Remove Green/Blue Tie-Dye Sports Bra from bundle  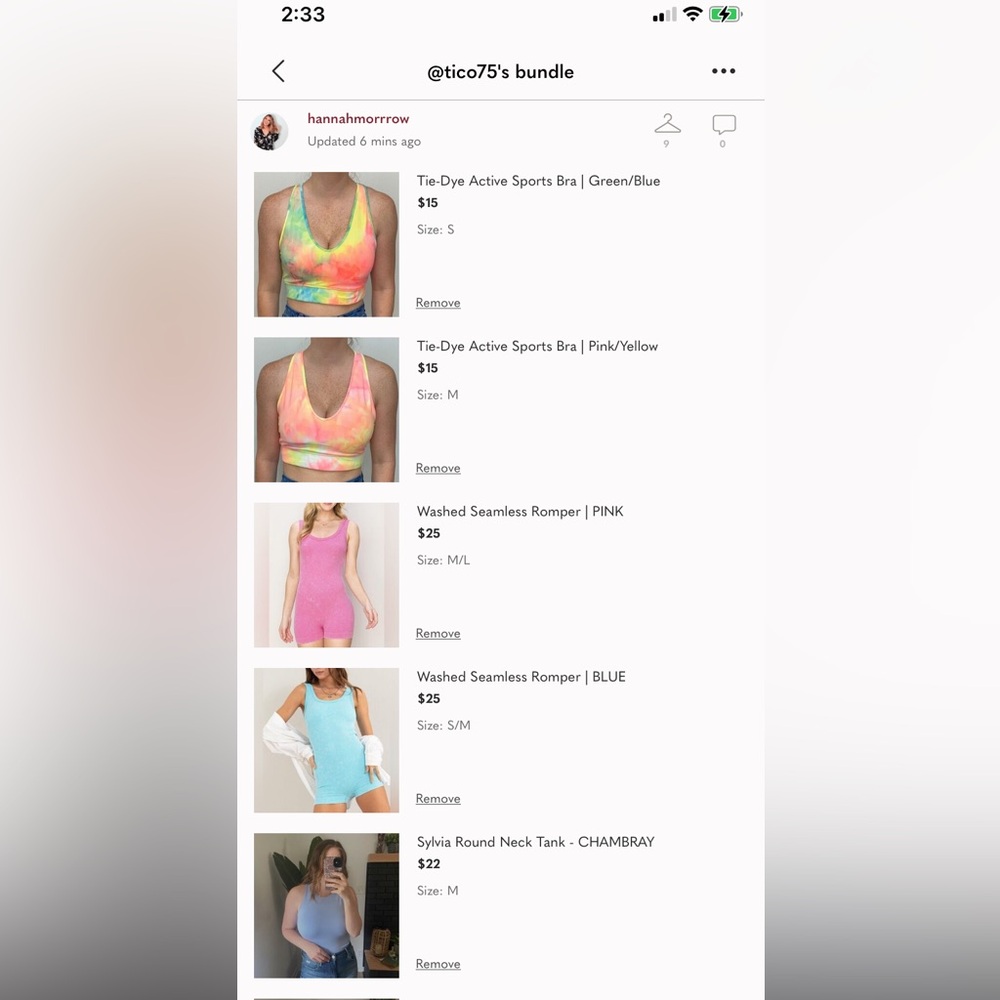(438, 303)
